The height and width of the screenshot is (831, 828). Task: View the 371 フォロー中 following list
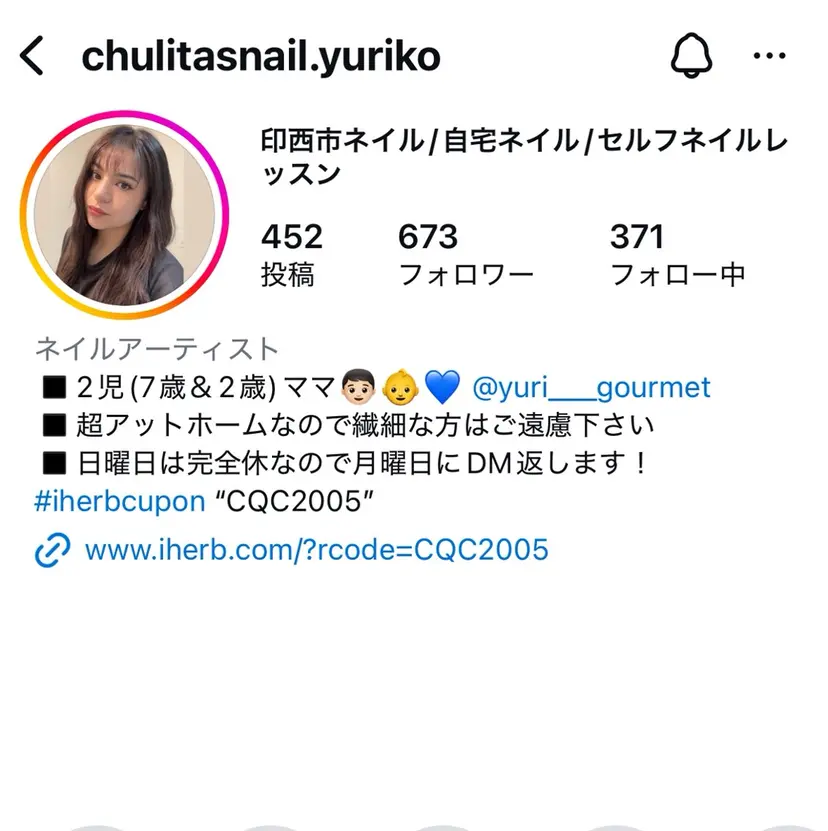[x=676, y=251]
